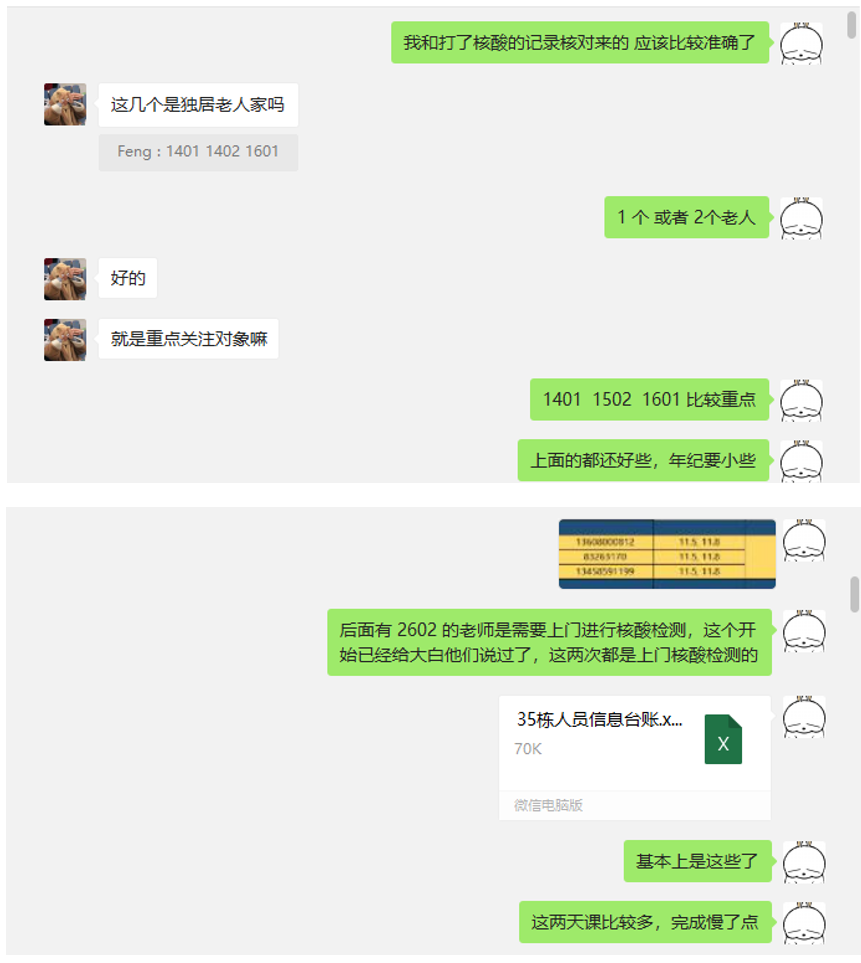
Task: Open own avatar beside 基本上是这些了 message
Action: click(804, 862)
